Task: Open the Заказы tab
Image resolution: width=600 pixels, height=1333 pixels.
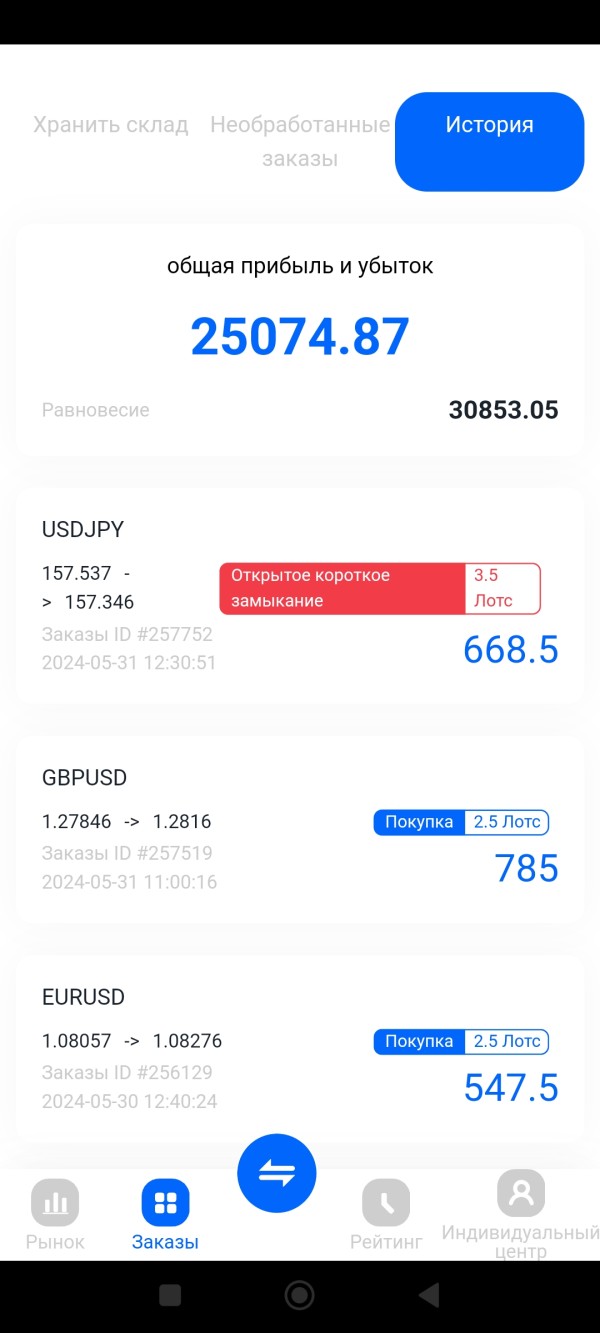Action: (165, 1215)
